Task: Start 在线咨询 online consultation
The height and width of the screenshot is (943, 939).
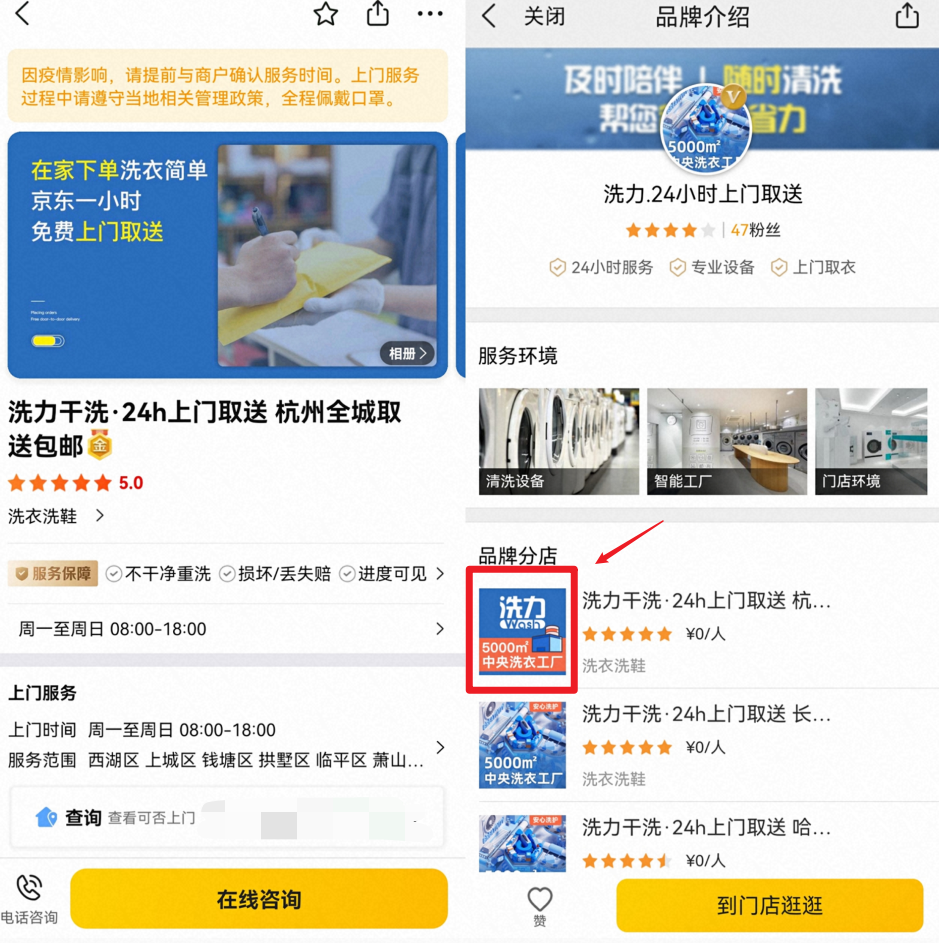Action: click(x=259, y=899)
